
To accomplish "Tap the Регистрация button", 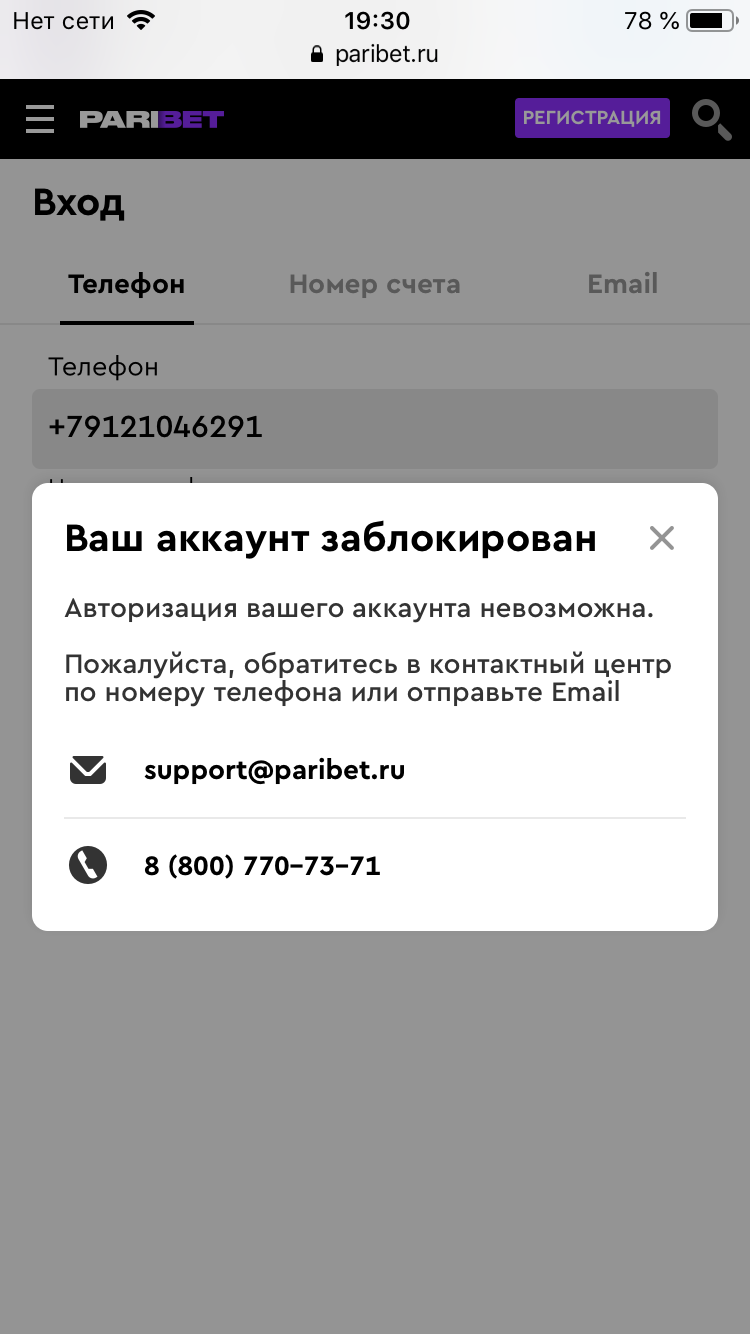I will click(x=592, y=118).
